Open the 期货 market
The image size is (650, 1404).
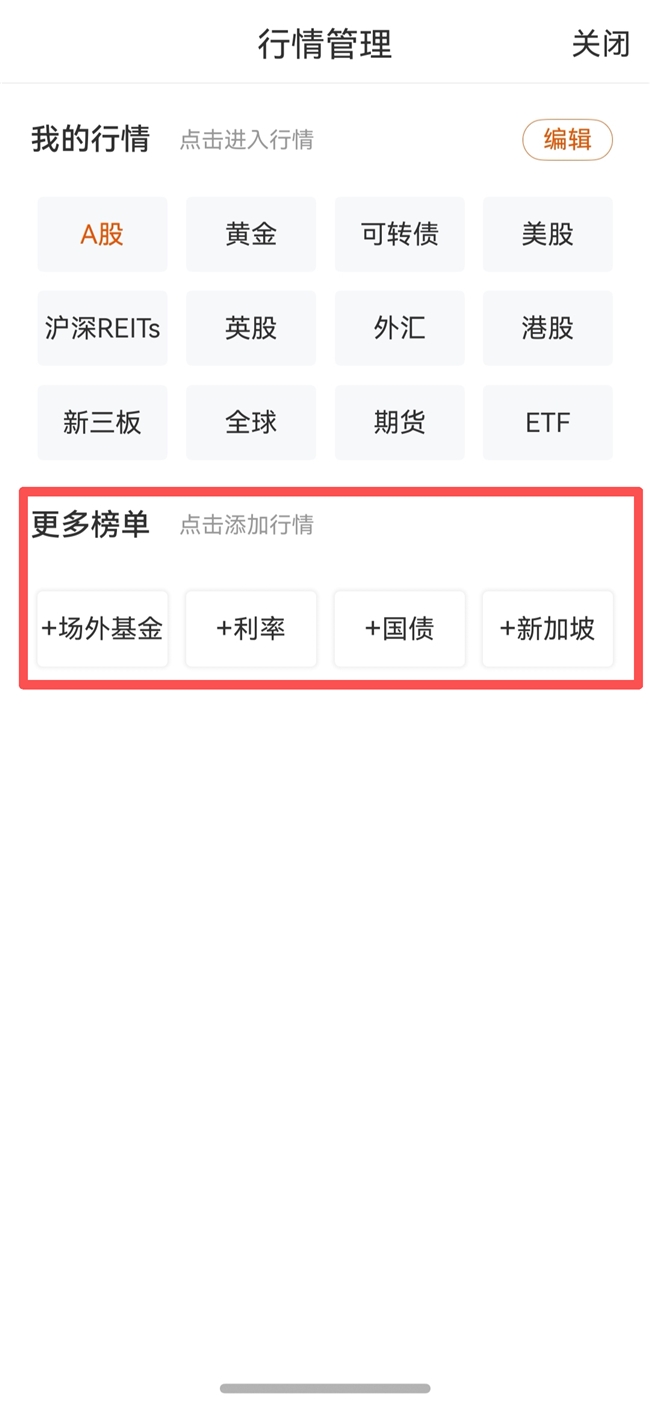pyautogui.click(x=399, y=422)
